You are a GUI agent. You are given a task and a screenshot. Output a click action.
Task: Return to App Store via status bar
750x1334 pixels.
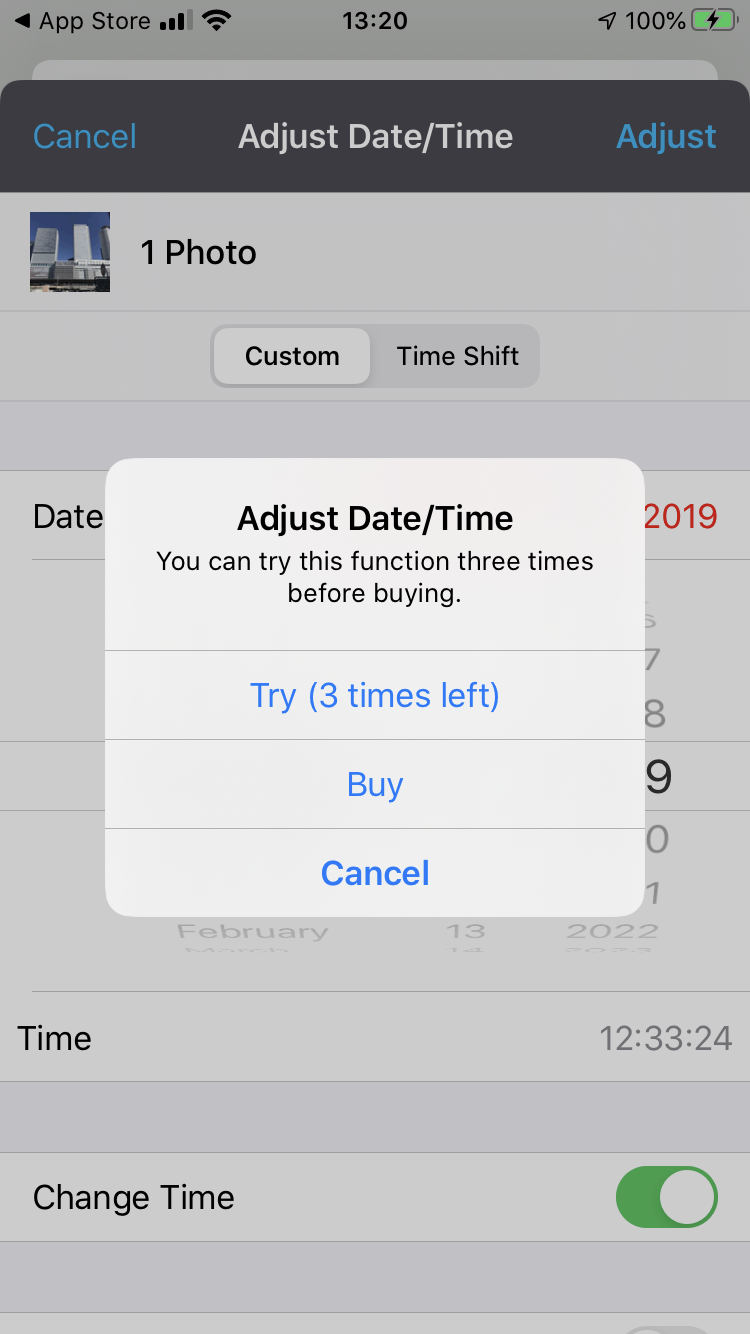tap(82, 21)
